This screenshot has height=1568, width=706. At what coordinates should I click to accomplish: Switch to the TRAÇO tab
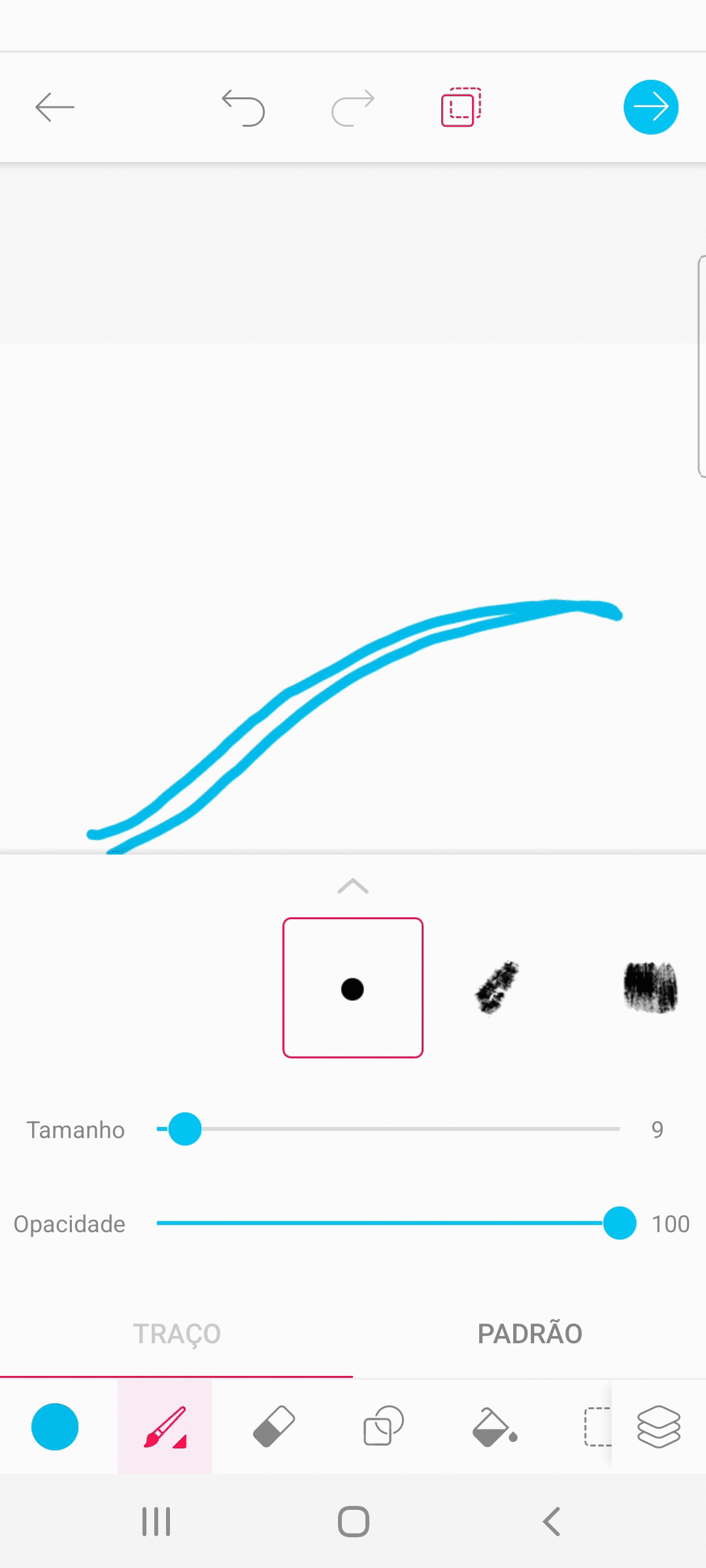176,1333
